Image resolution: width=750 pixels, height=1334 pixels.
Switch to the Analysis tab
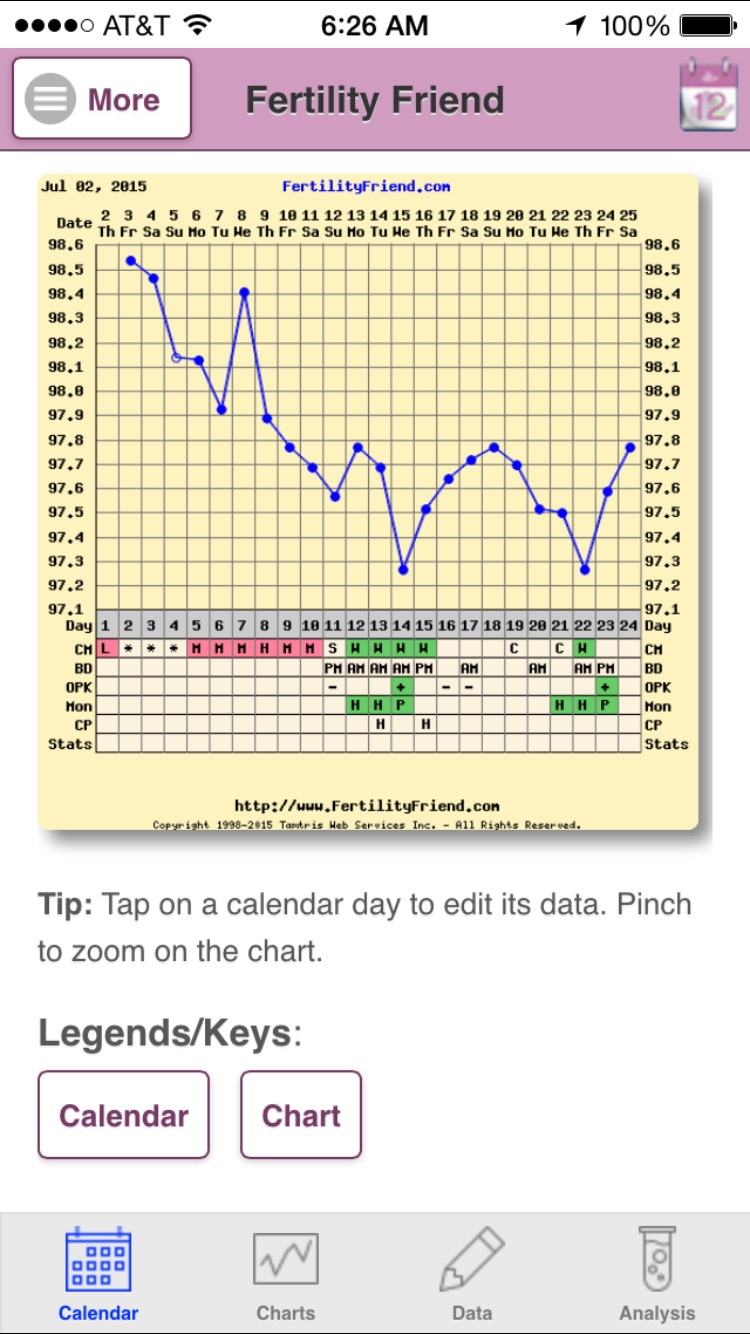point(657,1274)
